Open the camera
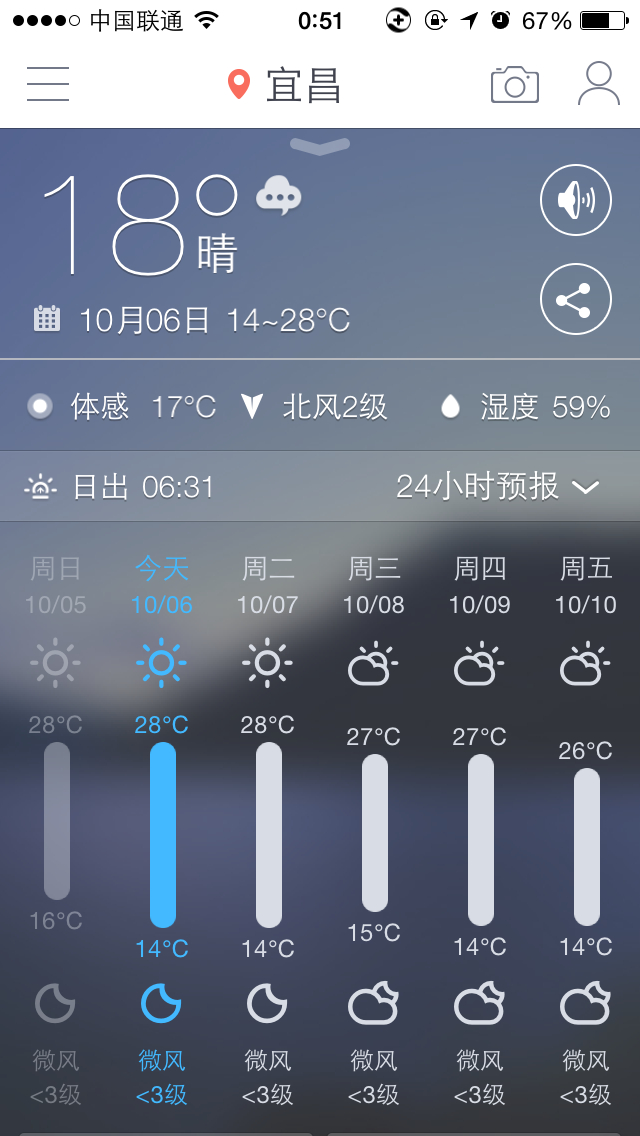 pos(515,85)
